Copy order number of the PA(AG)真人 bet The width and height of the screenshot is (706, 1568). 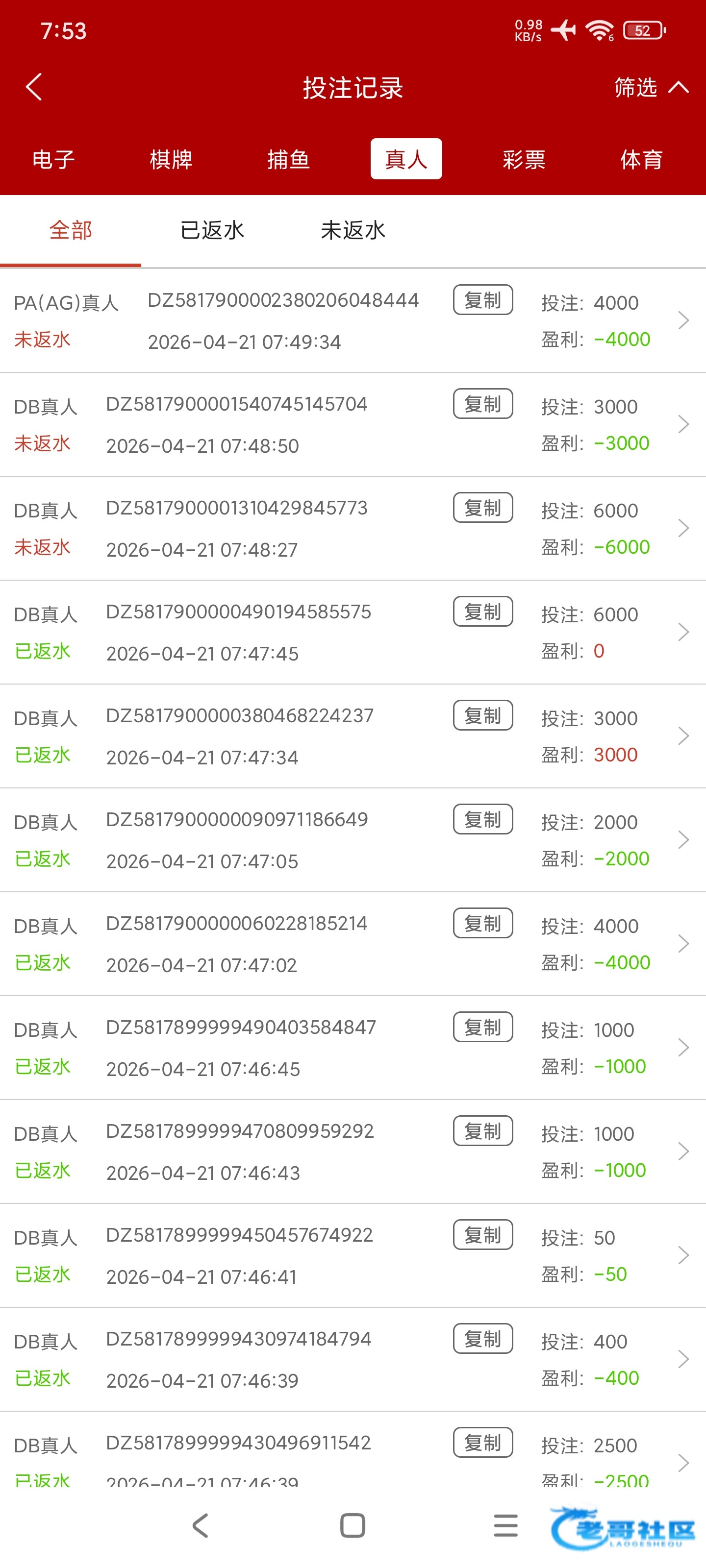482,300
